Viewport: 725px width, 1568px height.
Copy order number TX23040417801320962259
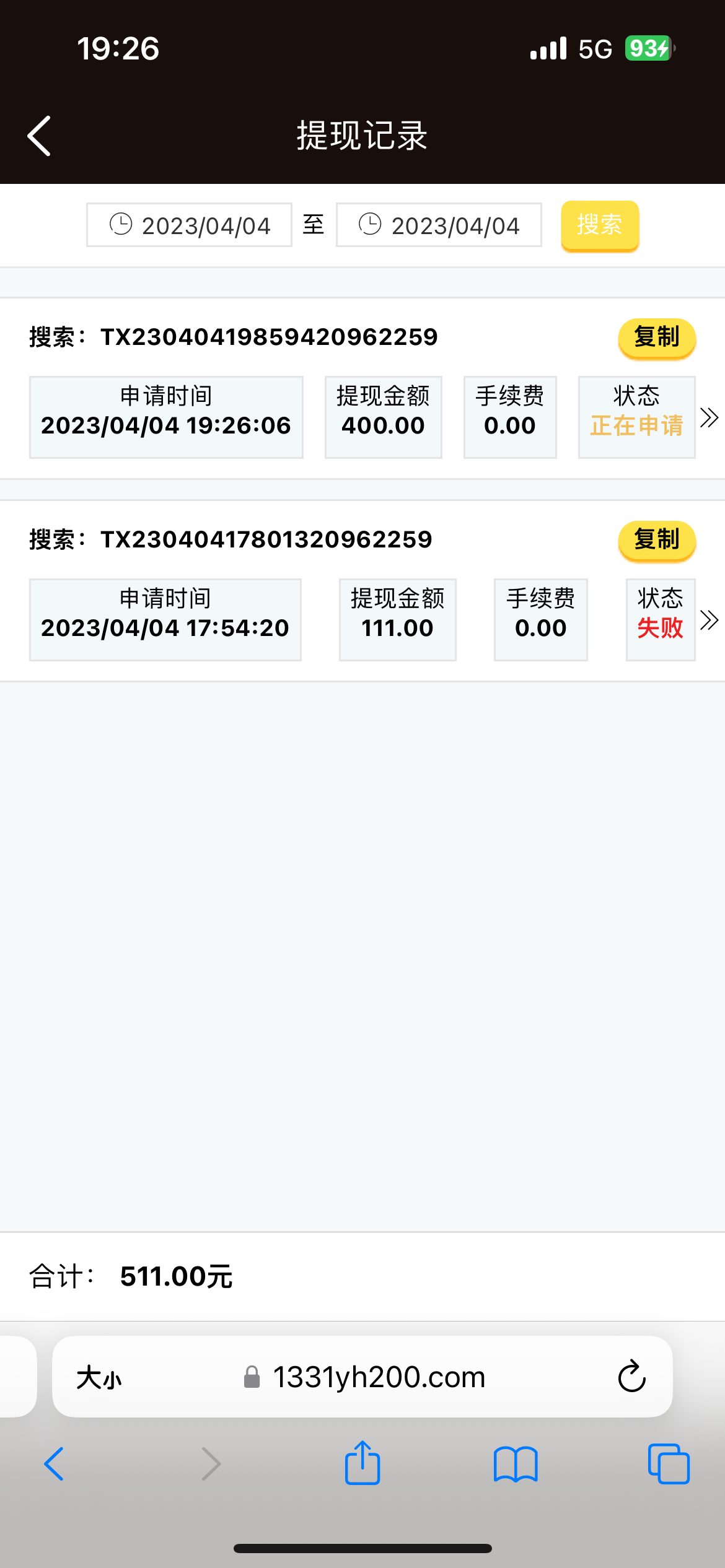click(656, 540)
